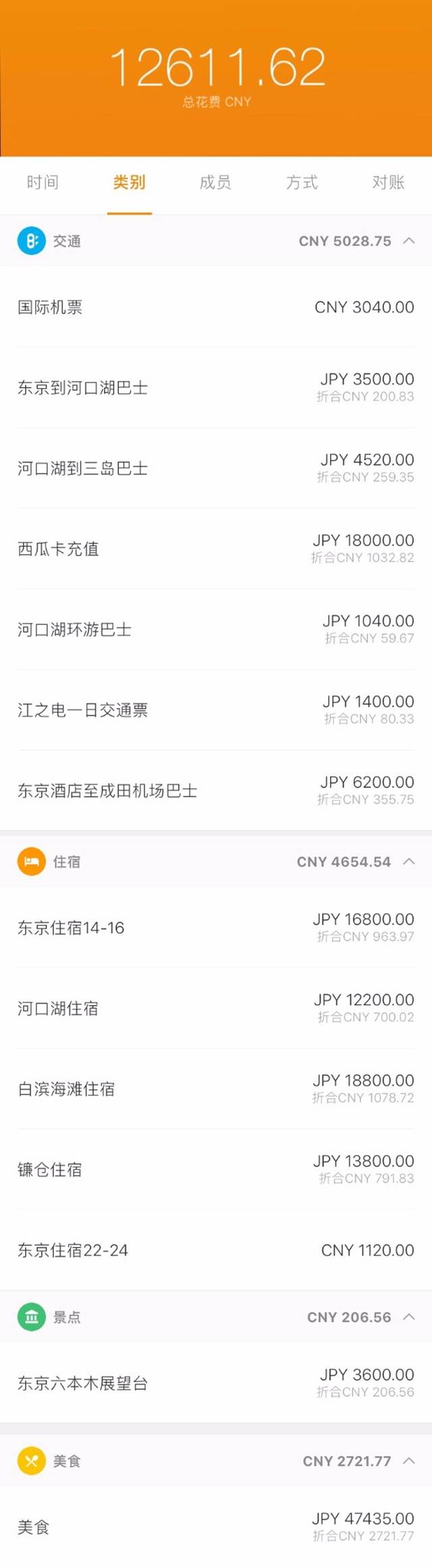Open the 国际机票 expense entry

[x=216, y=307]
